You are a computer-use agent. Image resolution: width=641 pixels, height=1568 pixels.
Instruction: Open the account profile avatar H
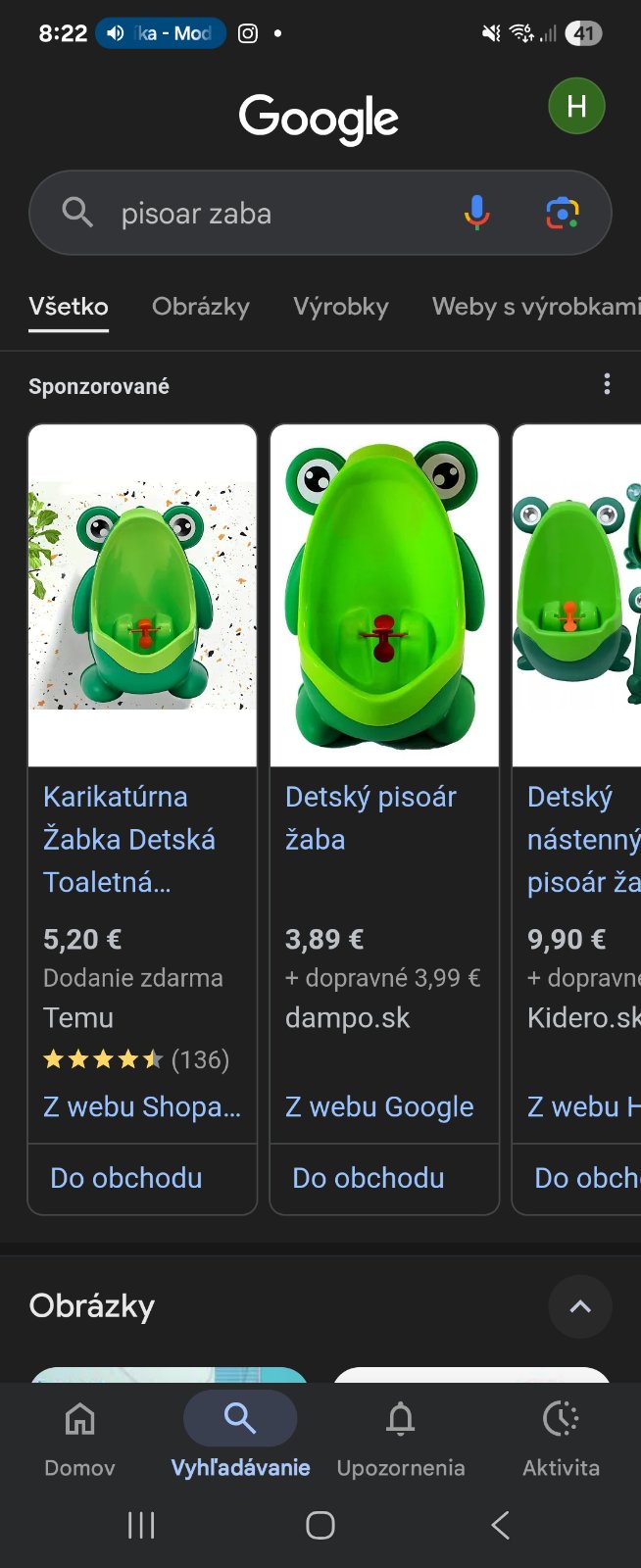click(x=576, y=106)
